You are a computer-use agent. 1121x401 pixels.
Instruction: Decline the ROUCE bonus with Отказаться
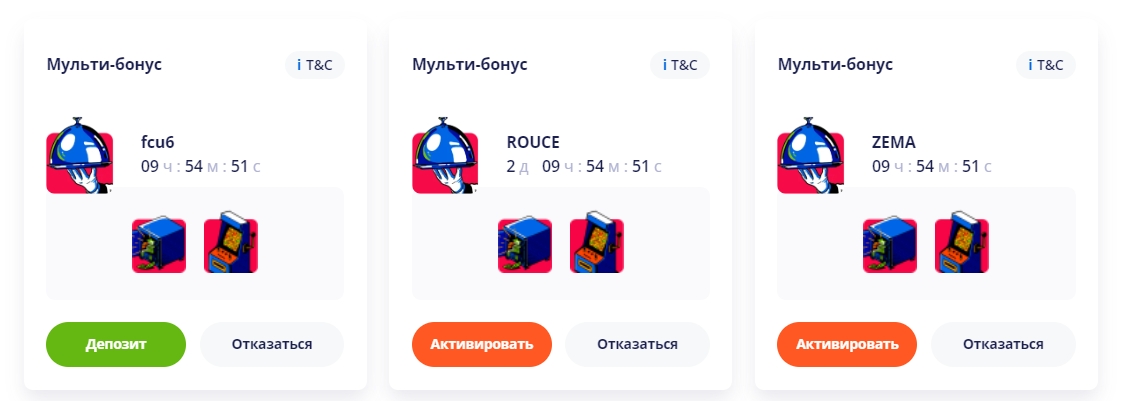[637, 344]
